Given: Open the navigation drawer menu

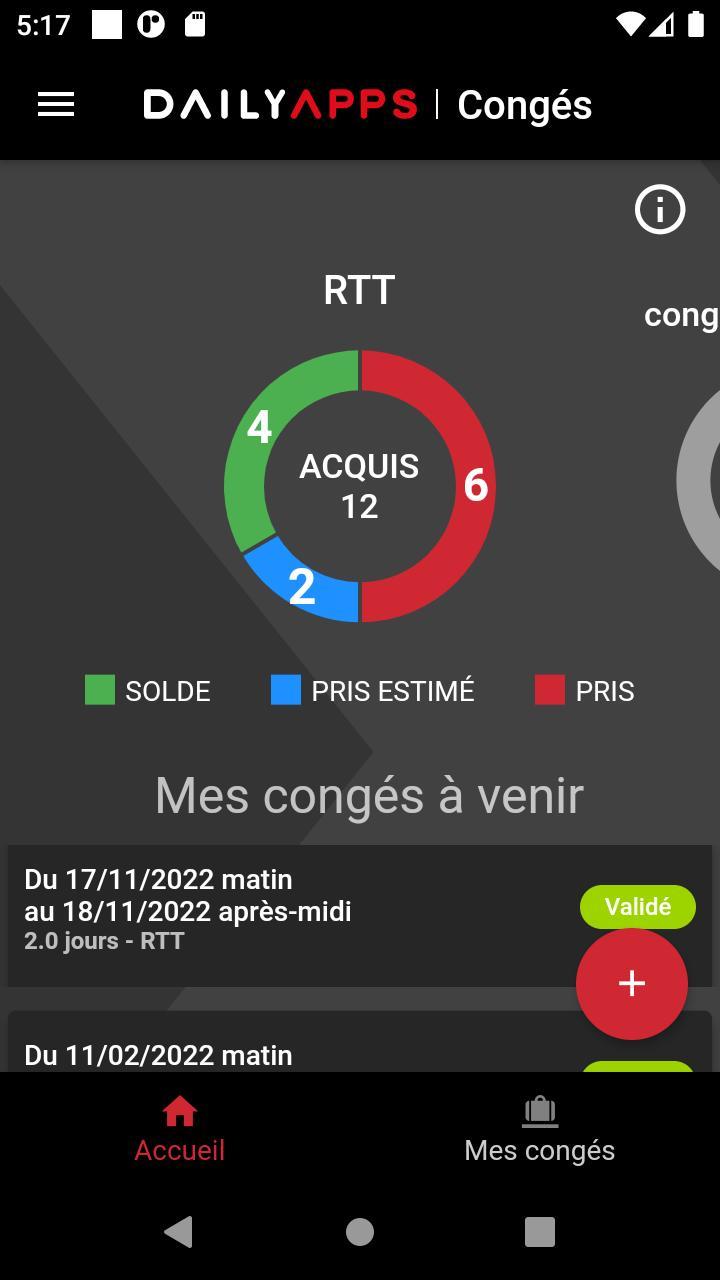Looking at the screenshot, I should pyautogui.click(x=55, y=104).
